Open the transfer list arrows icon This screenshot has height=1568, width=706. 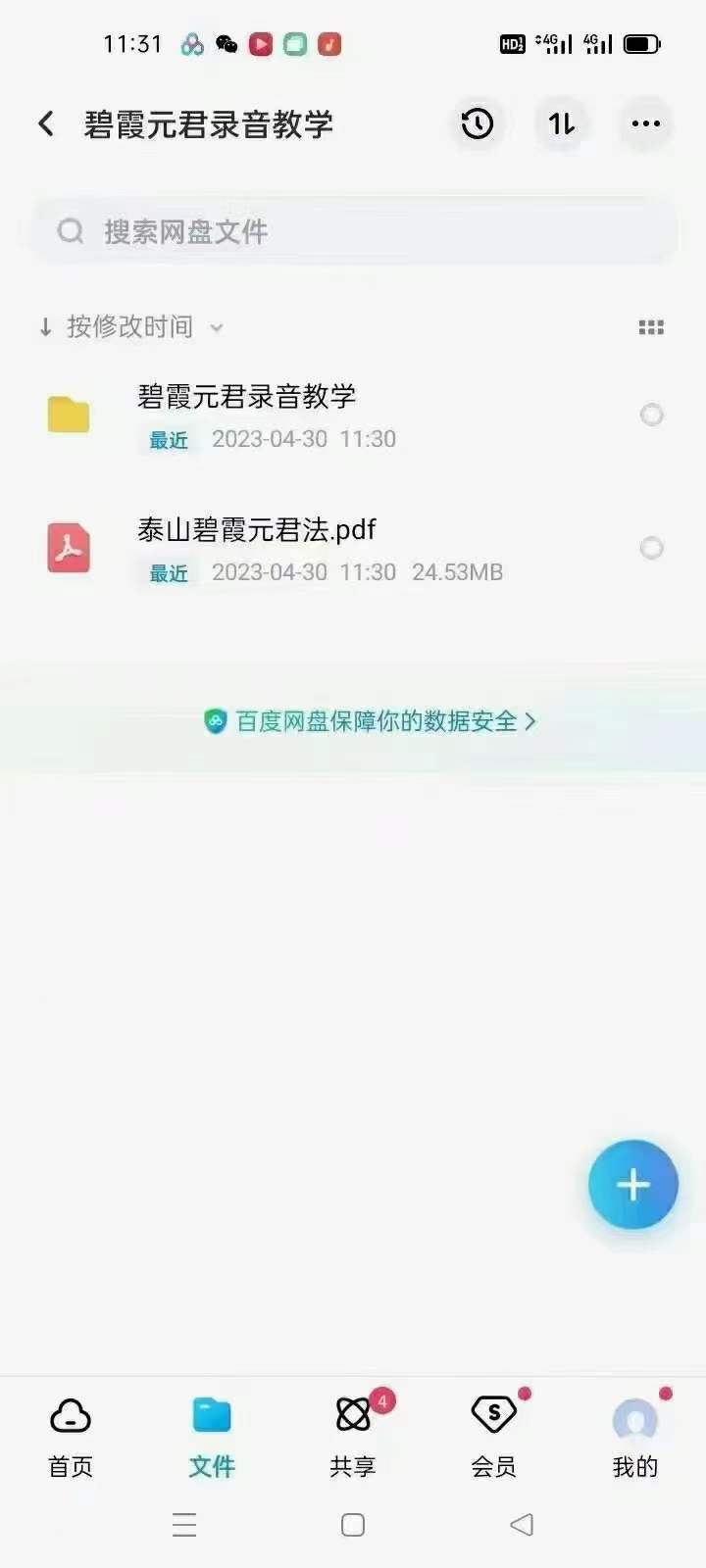(561, 124)
